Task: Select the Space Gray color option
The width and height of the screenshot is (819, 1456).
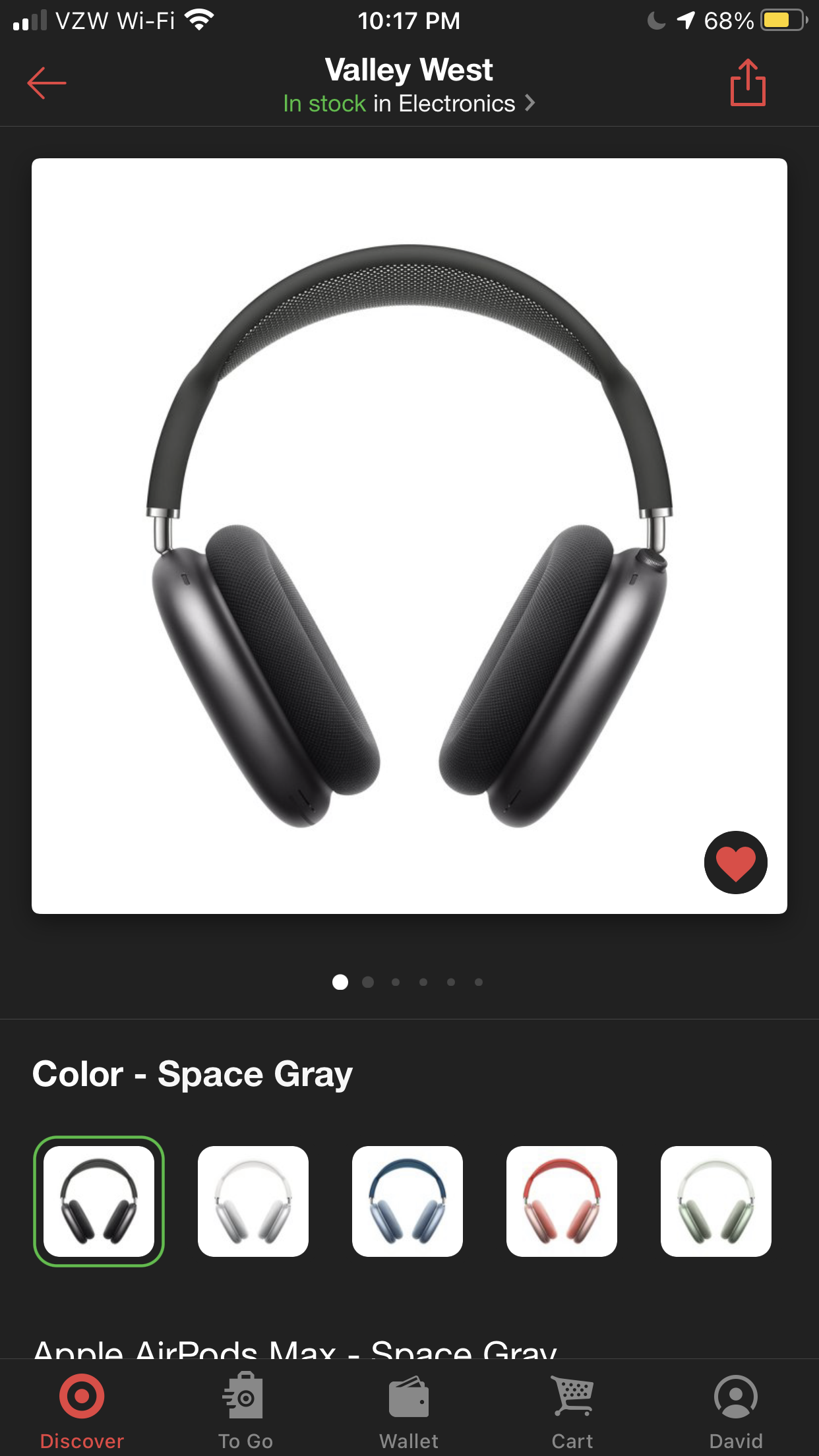Action: (x=99, y=1201)
